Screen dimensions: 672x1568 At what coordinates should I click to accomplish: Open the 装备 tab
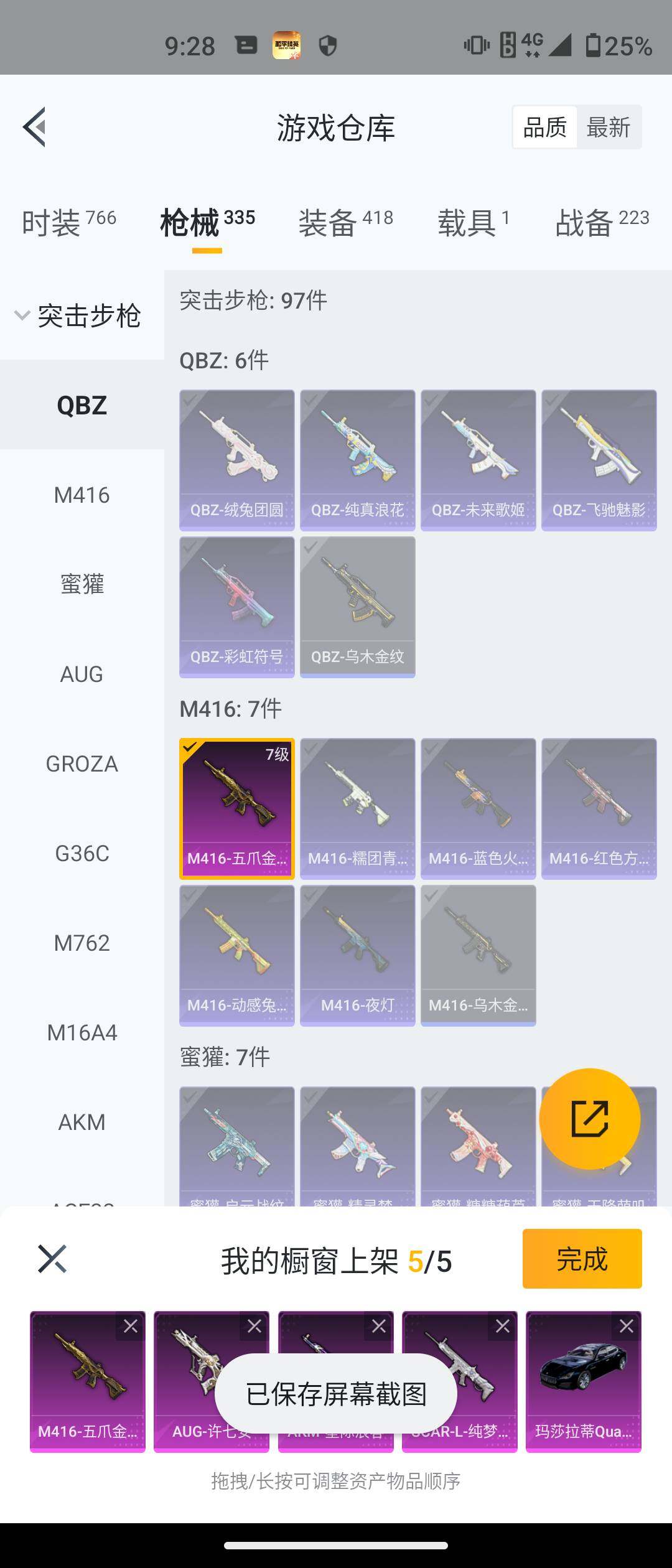345,222
